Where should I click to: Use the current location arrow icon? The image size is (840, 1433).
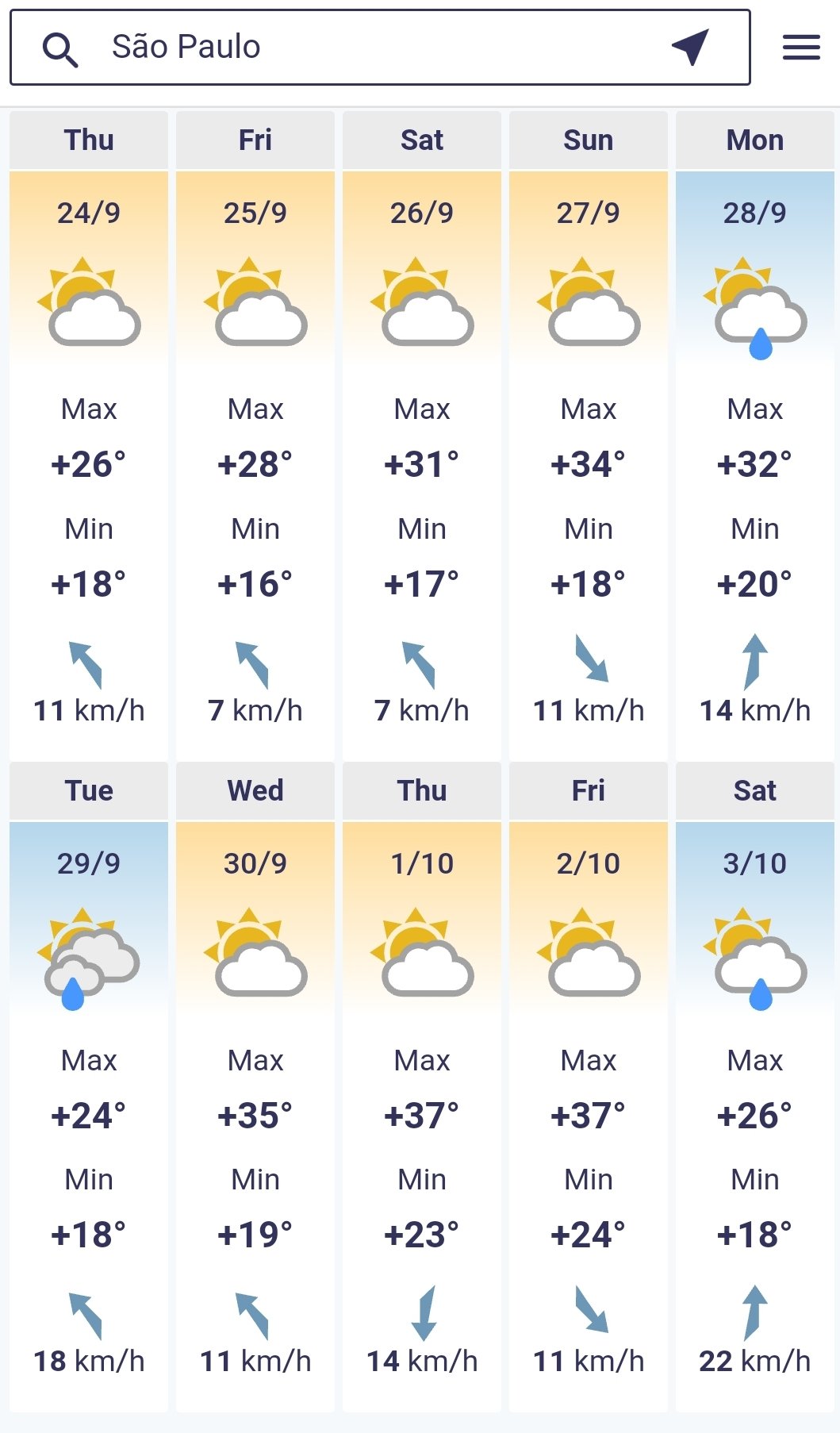690,48
